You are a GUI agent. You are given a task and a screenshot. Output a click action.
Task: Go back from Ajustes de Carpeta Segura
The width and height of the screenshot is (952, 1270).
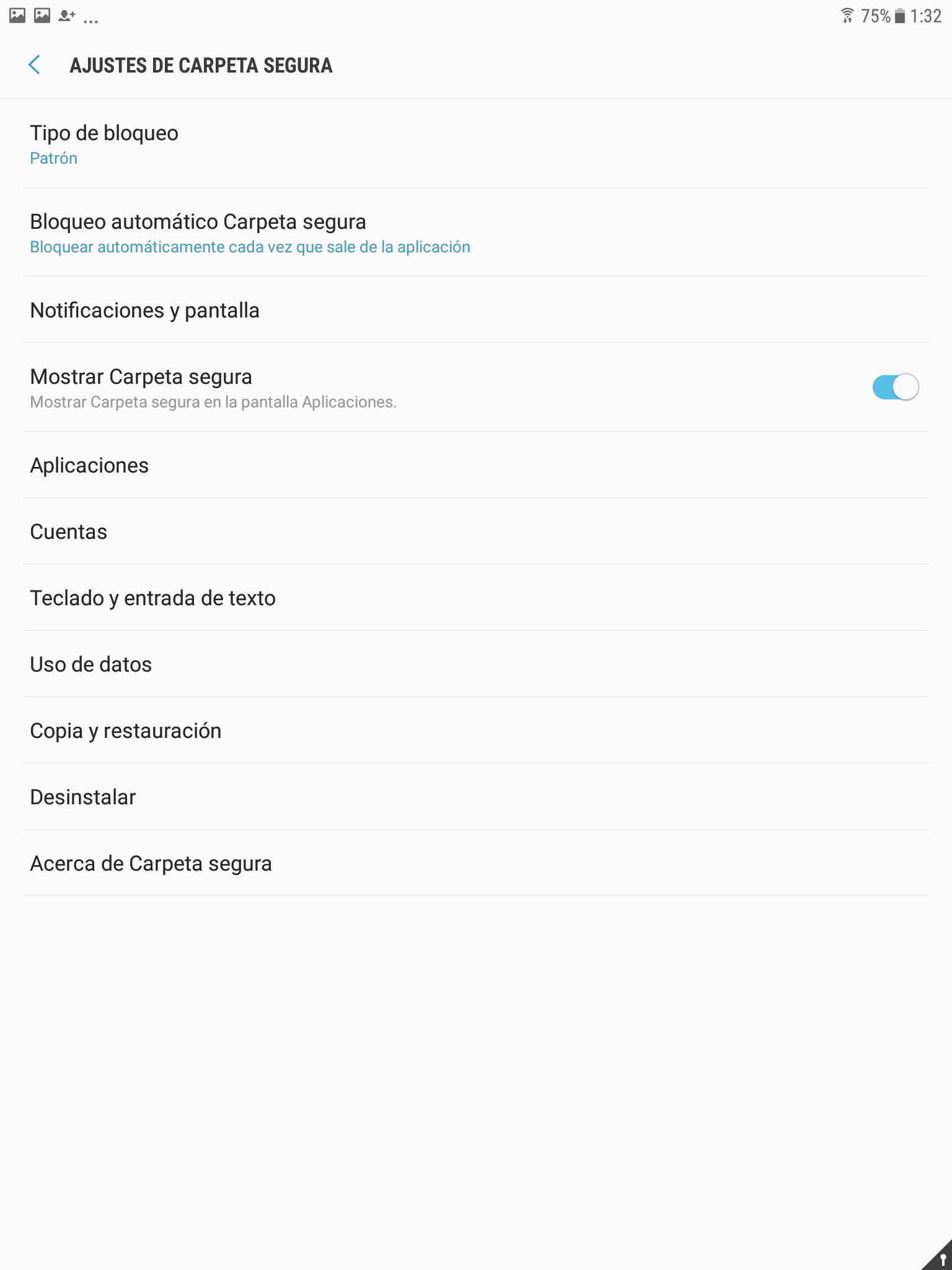(35, 65)
